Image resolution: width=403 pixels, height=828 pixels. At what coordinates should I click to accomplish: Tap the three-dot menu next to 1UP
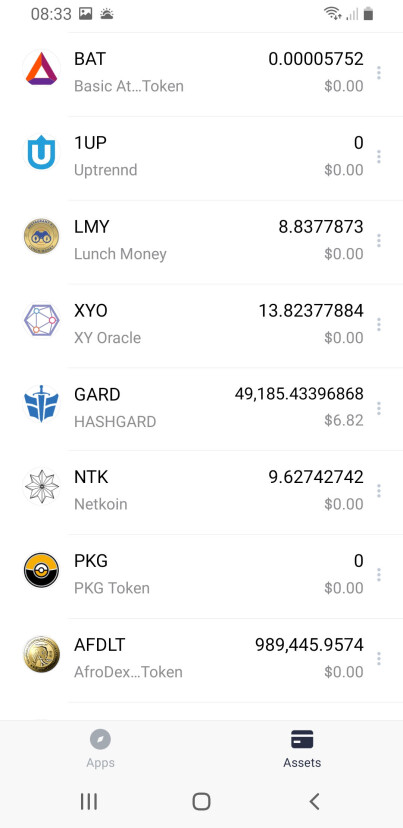379,157
